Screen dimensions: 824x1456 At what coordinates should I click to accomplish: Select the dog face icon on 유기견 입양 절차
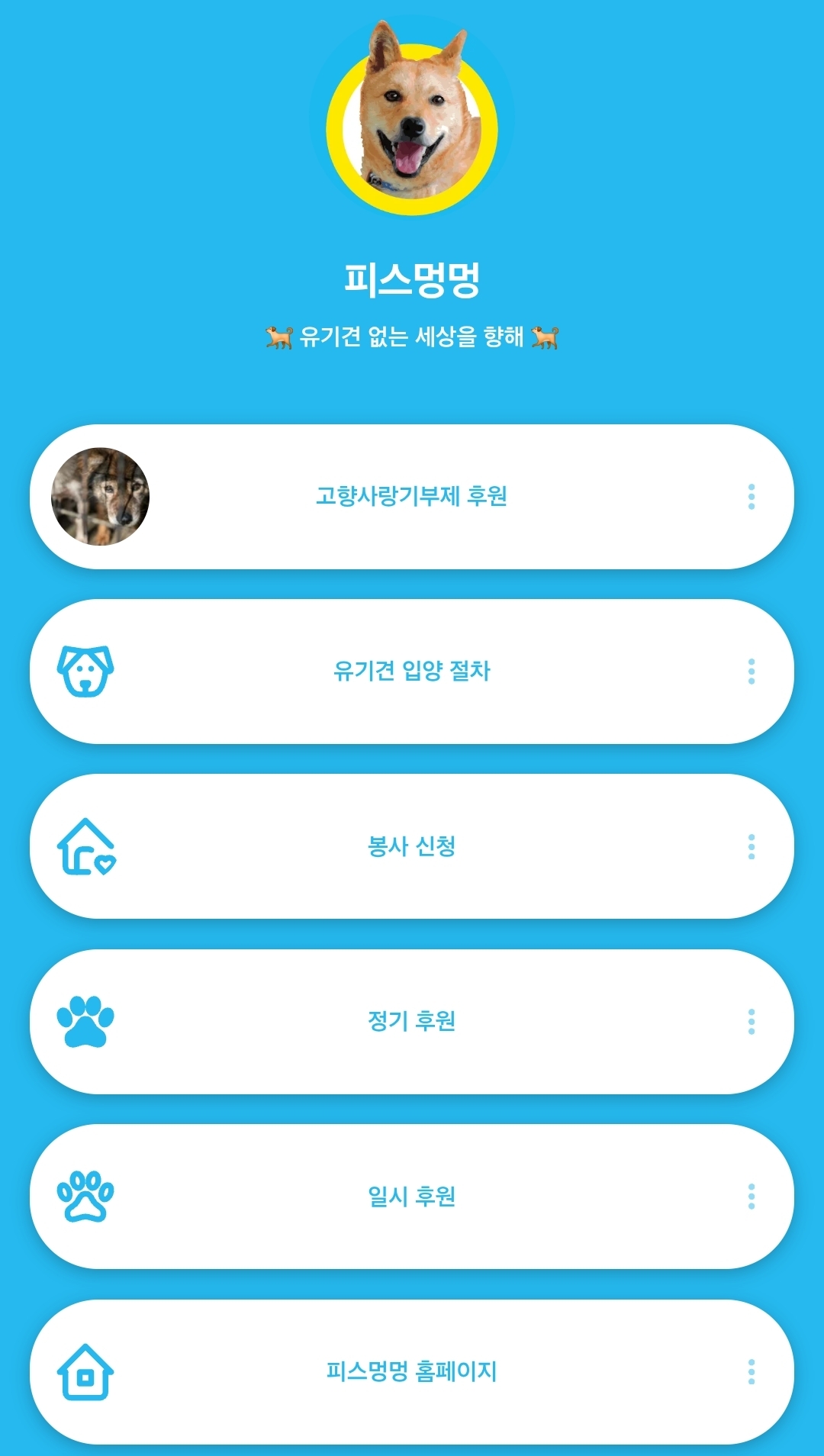click(x=86, y=670)
